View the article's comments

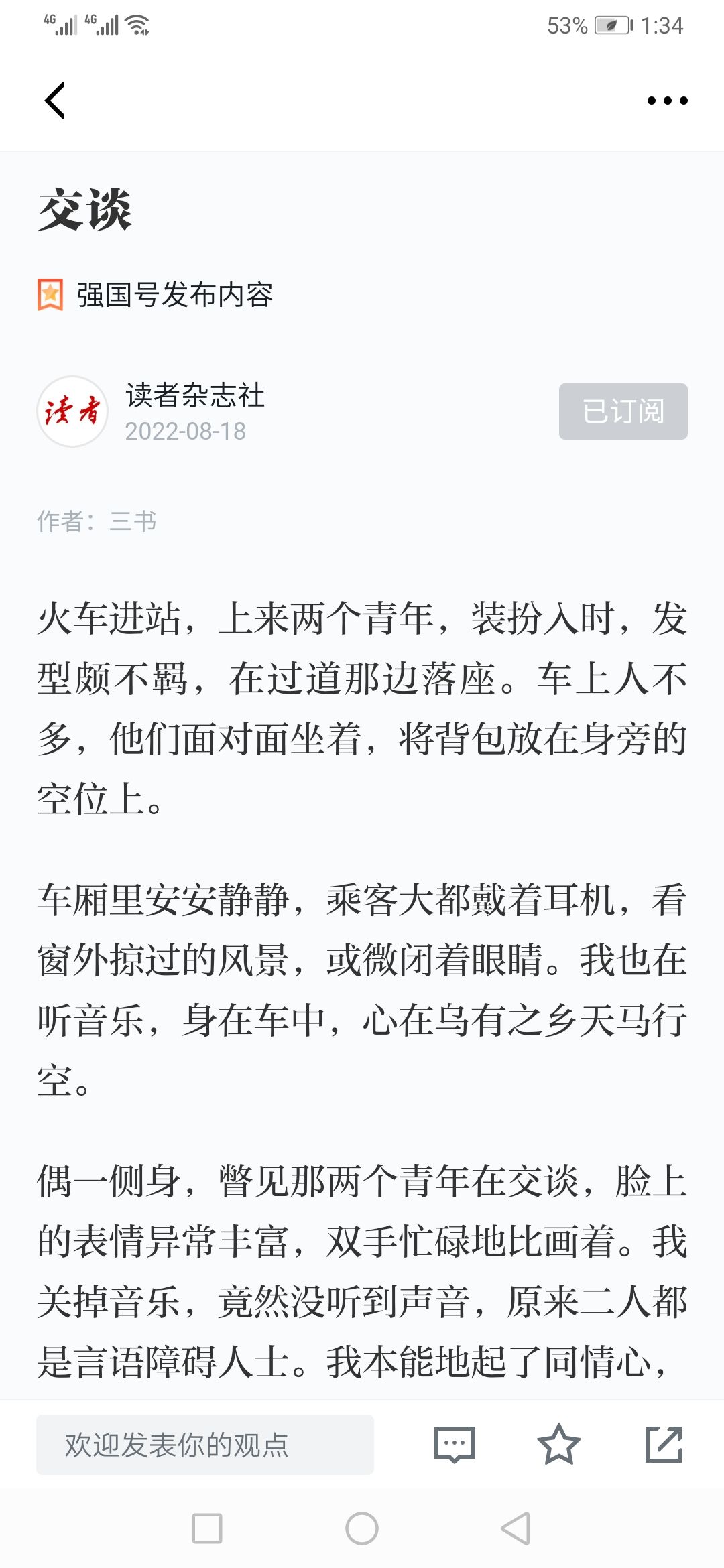[x=455, y=1445]
